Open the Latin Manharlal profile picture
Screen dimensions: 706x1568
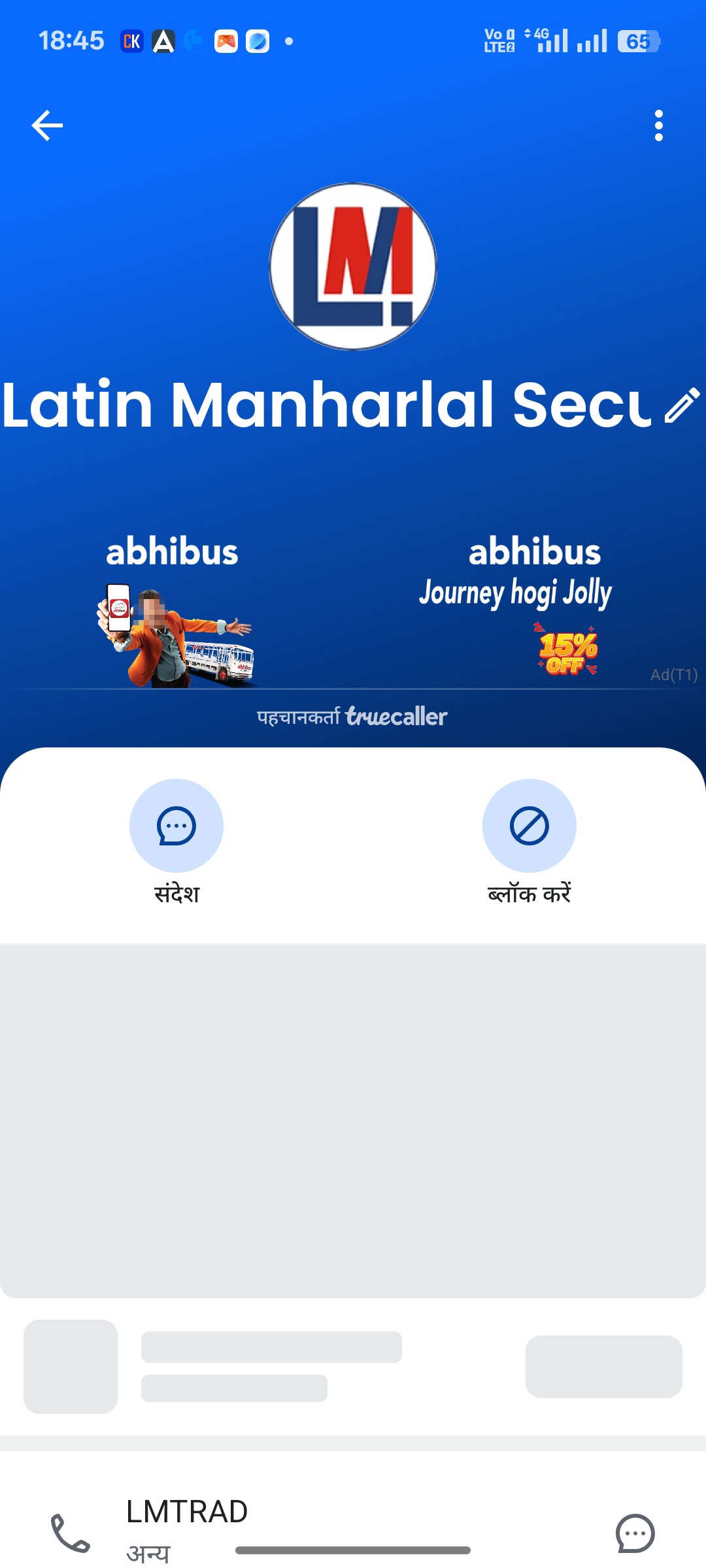[353, 267]
